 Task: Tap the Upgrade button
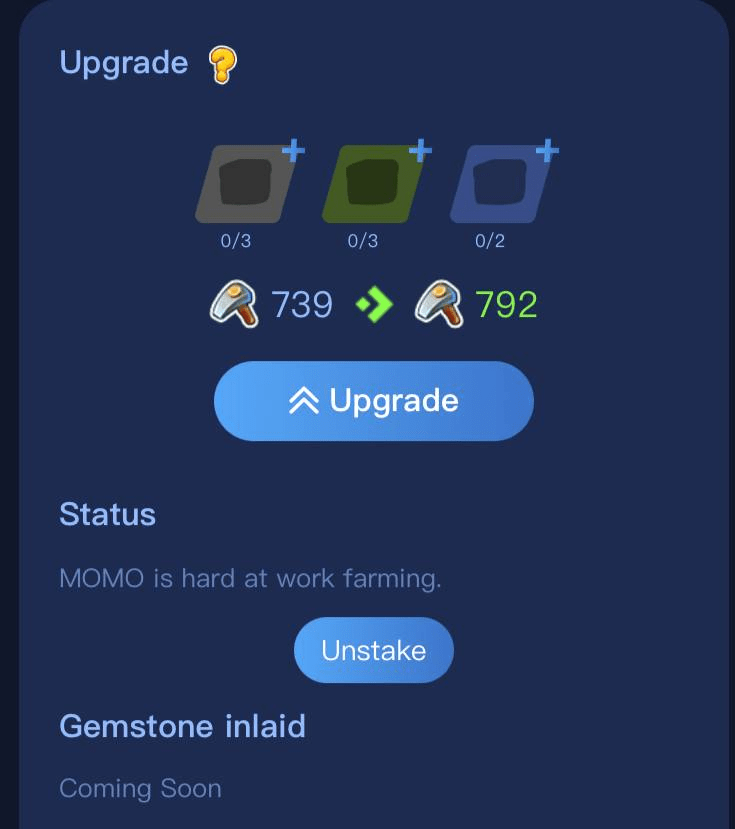[x=373, y=401]
